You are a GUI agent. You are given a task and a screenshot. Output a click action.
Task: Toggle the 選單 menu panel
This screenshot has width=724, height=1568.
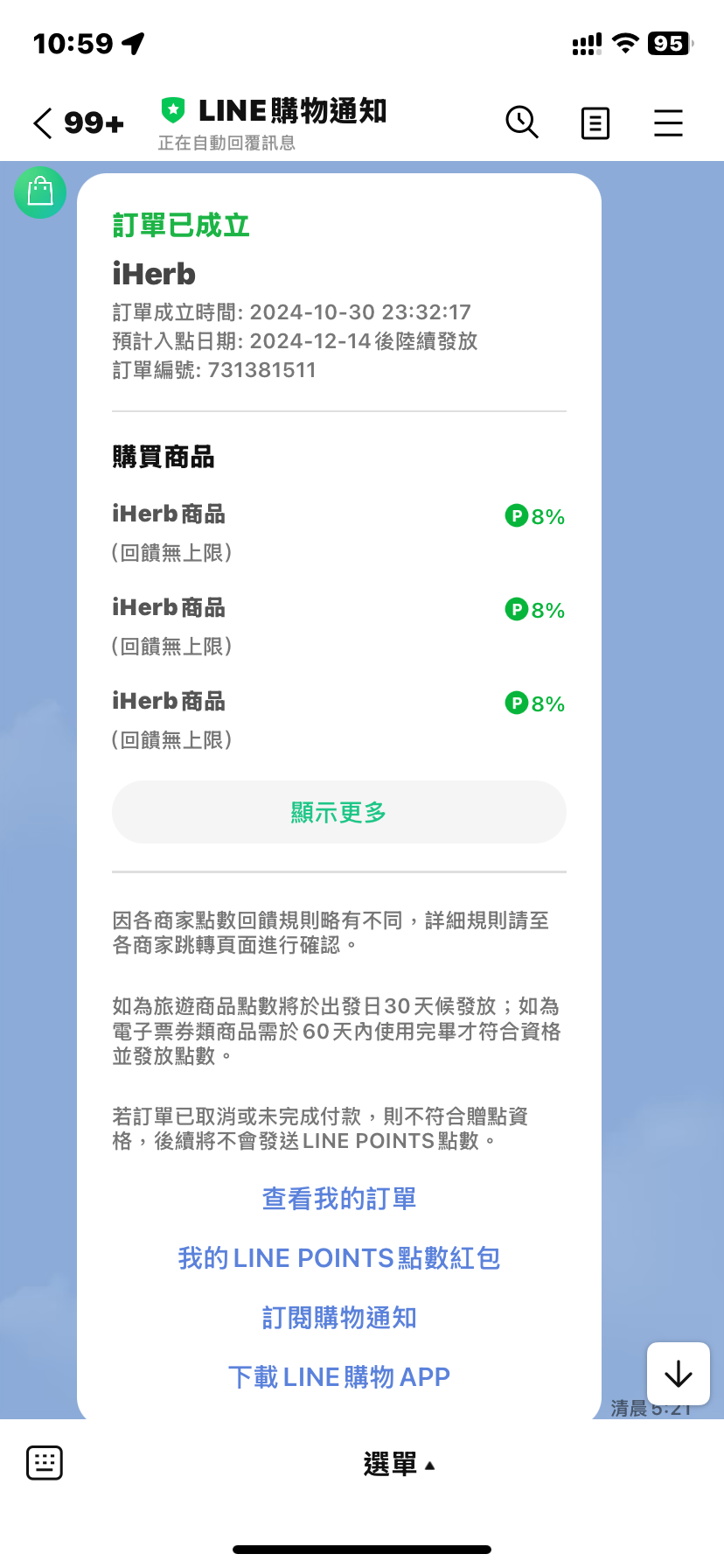[x=398, y=1464]
